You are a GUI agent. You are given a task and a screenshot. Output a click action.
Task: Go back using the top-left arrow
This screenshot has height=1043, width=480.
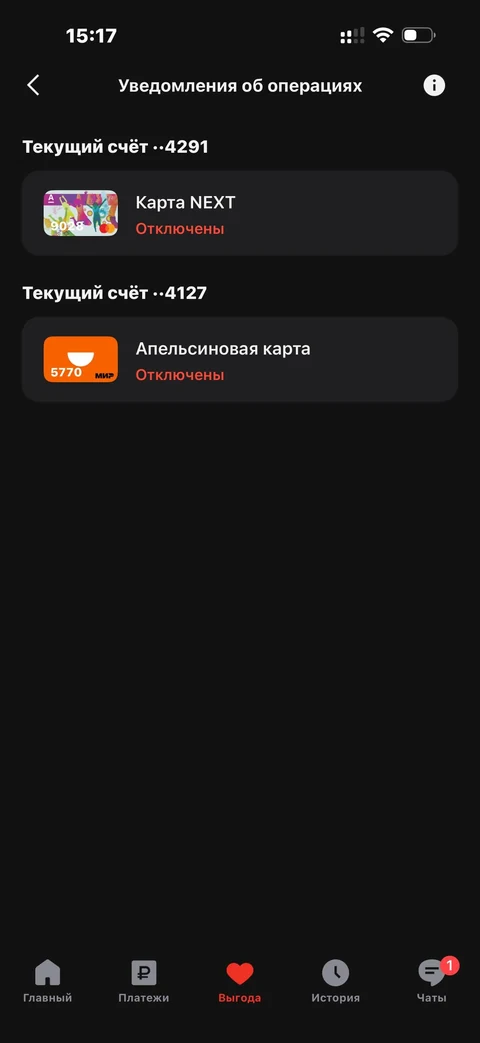pyautogui.click(x=33, y=85)
